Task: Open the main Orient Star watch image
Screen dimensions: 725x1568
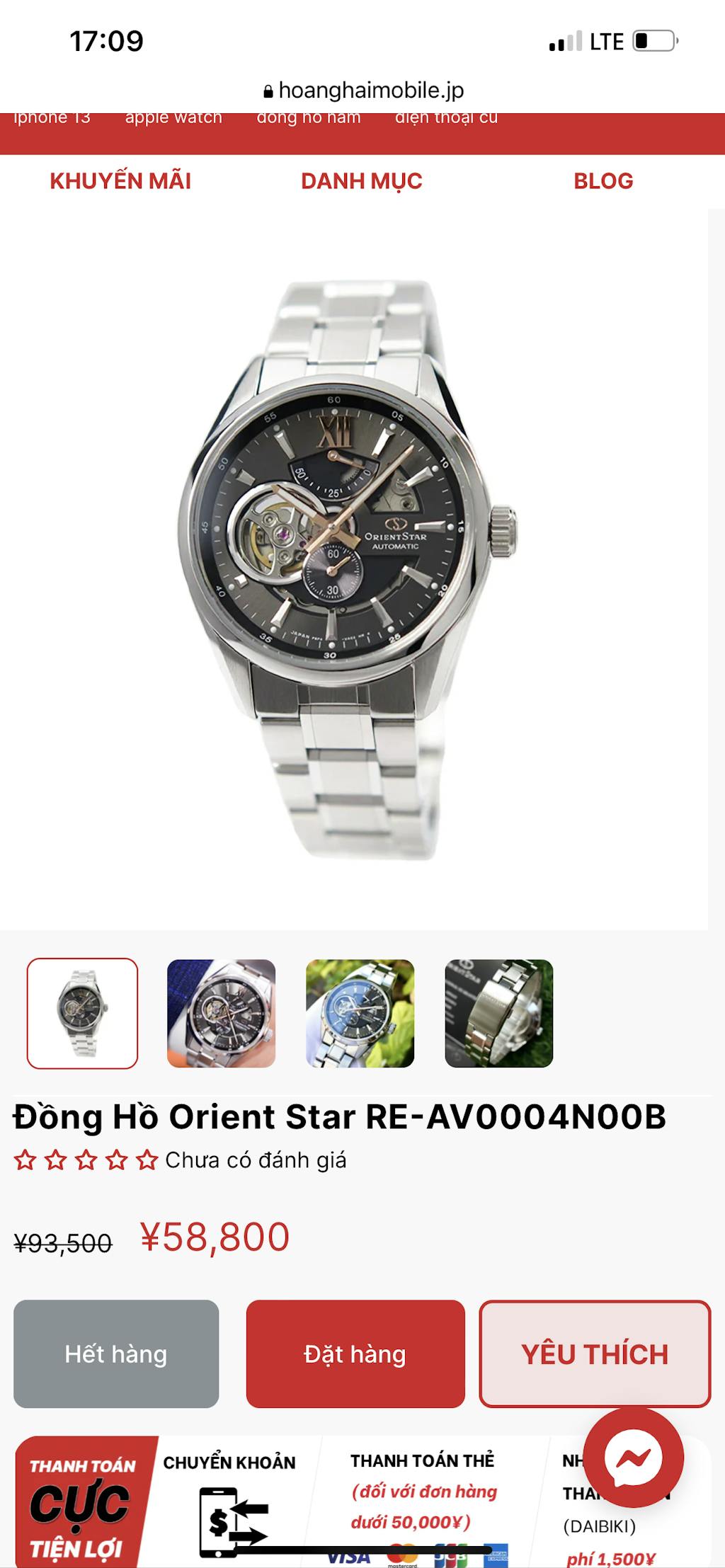Action: coord(347,570)
